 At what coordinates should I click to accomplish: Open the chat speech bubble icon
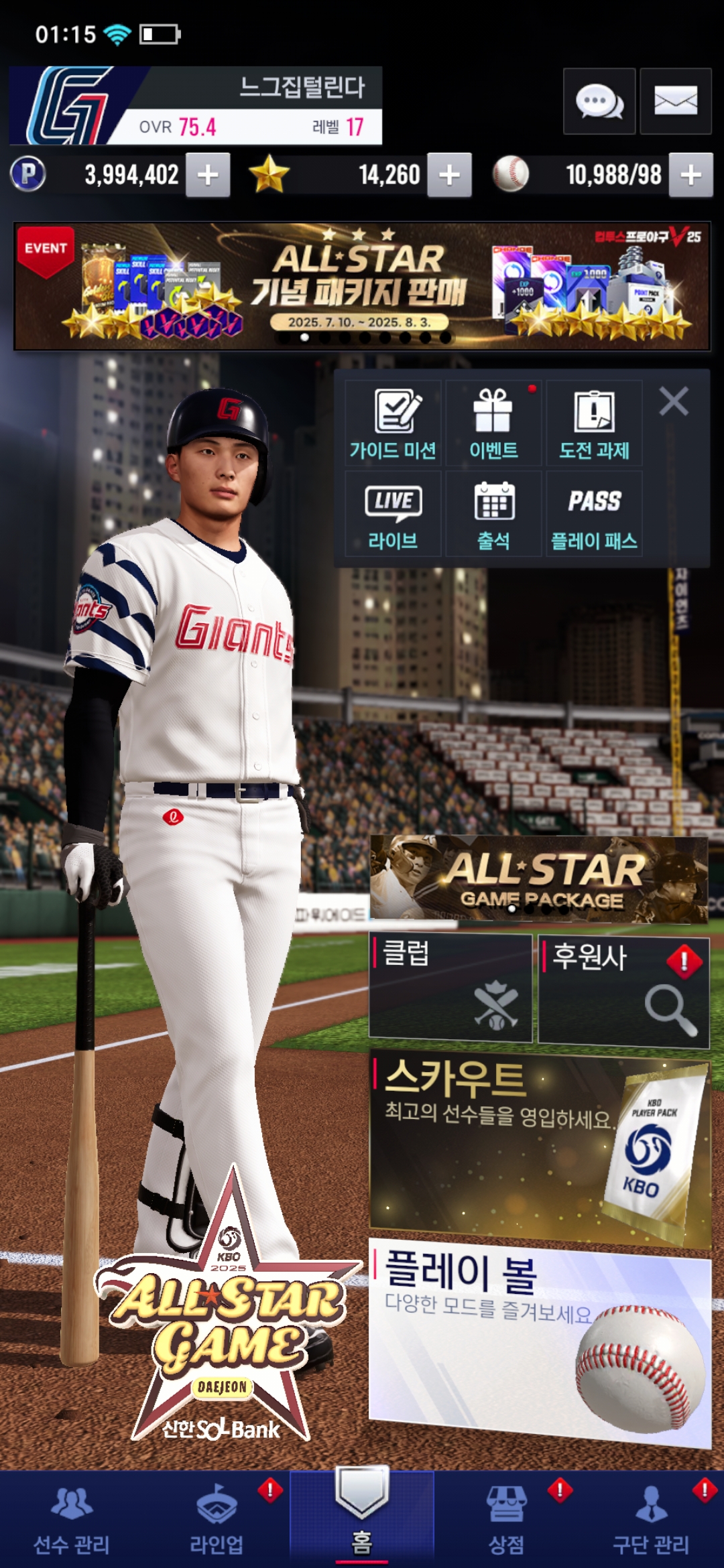(599, 102)
